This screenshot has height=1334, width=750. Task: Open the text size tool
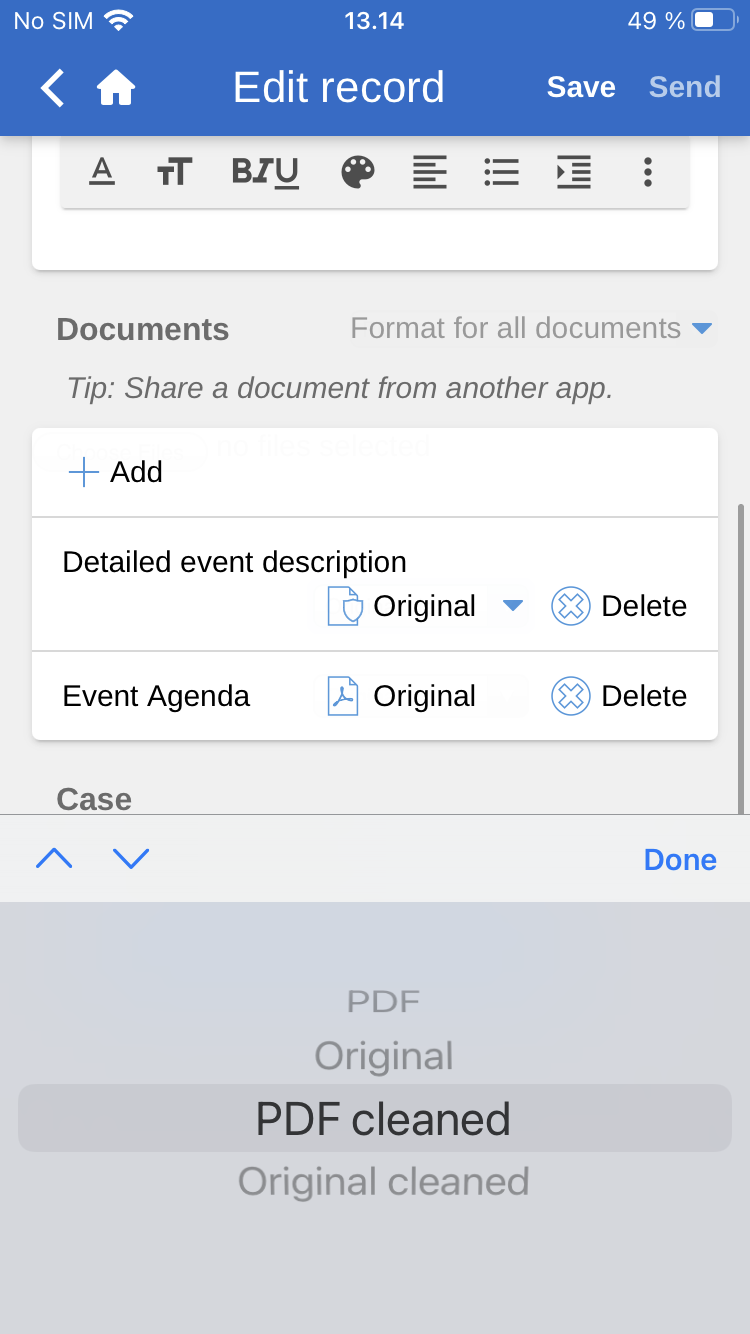(174, 172)
